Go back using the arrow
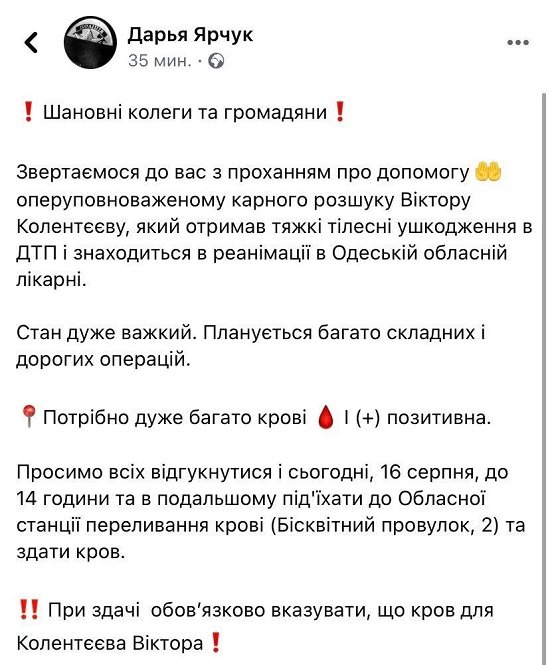550x665 pixels. tap(31, 42)
